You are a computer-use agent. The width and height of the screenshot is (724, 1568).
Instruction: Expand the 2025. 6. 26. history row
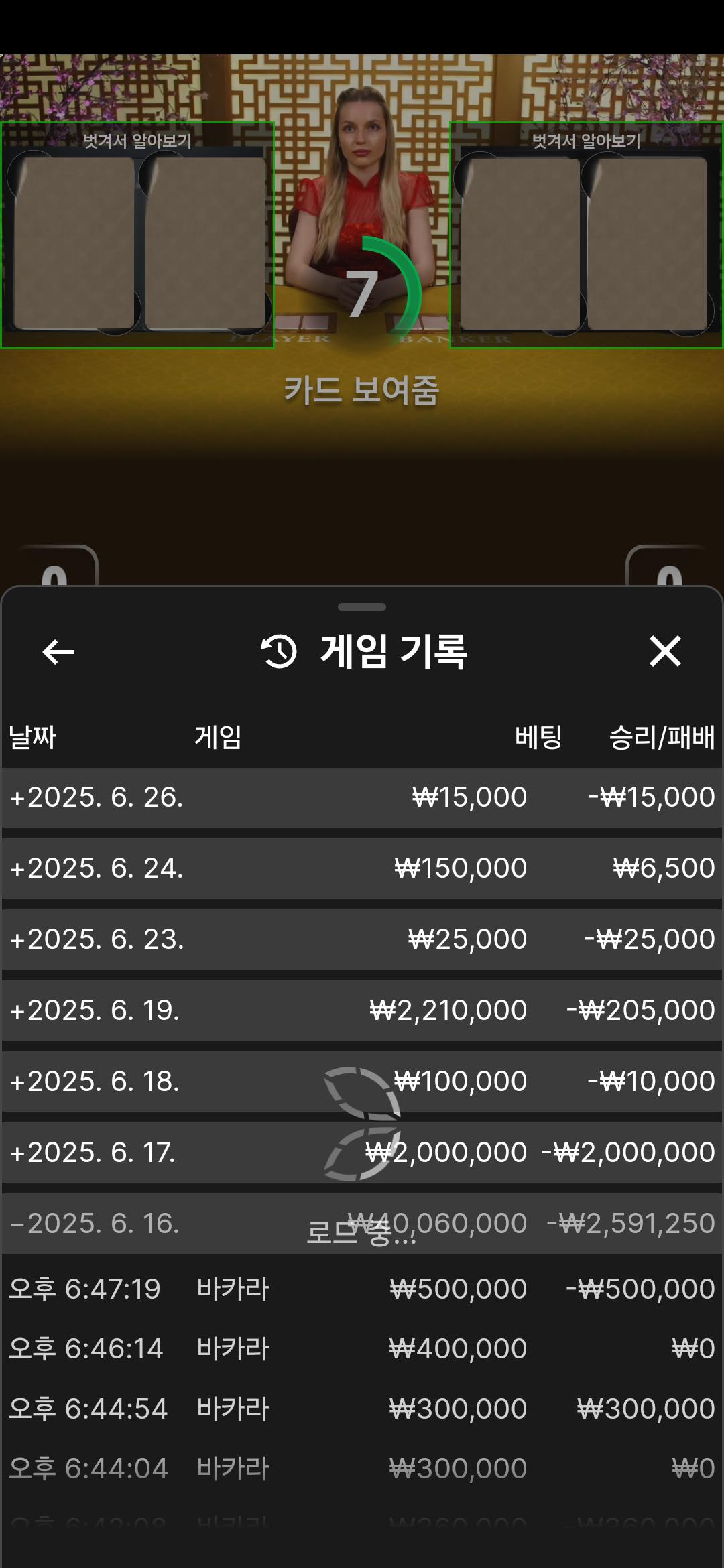[362, 797]
